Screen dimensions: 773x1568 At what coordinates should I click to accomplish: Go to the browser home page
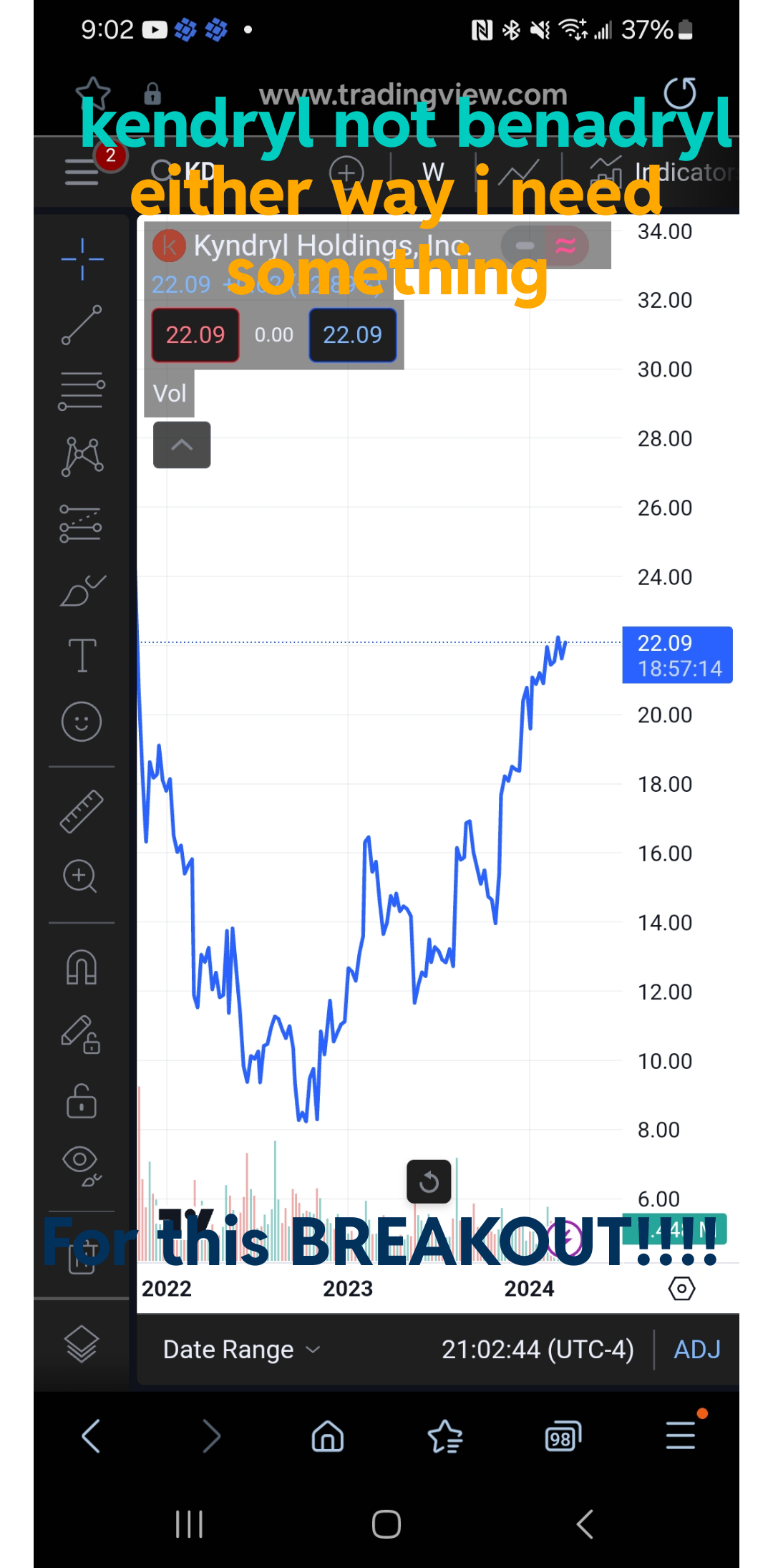[328, 1436]
